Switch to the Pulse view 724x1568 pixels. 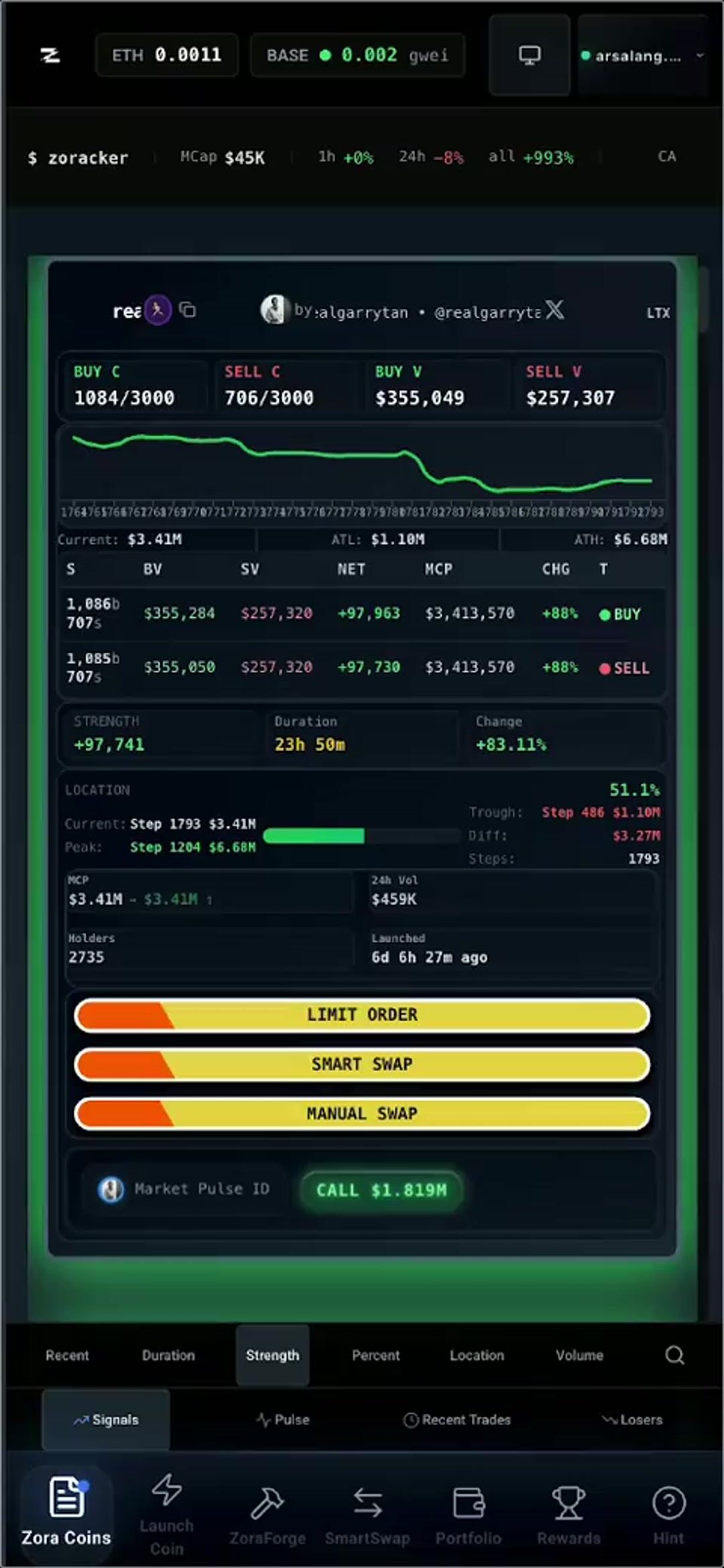[283, 1419]
